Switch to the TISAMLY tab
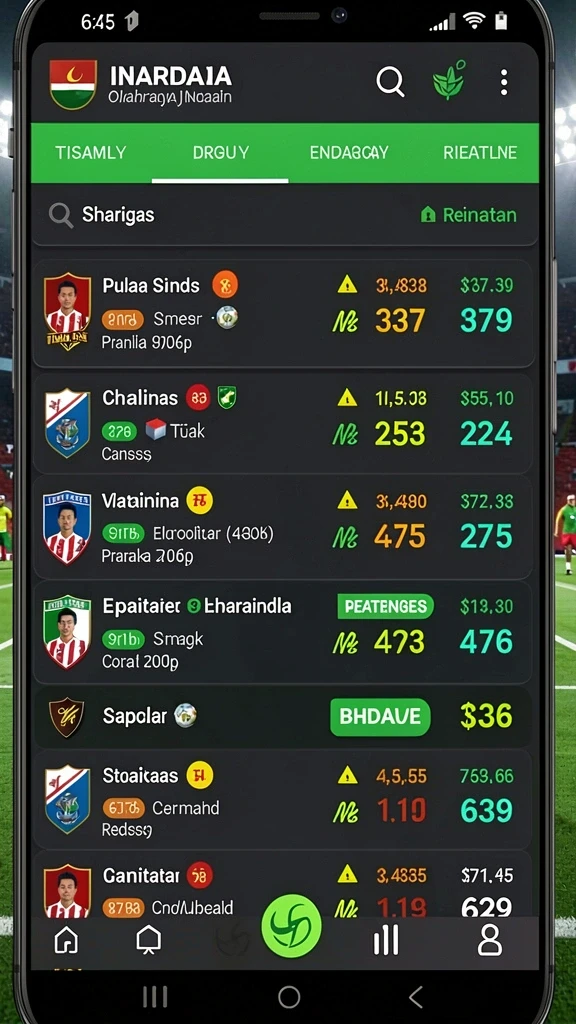 (91, 153)
